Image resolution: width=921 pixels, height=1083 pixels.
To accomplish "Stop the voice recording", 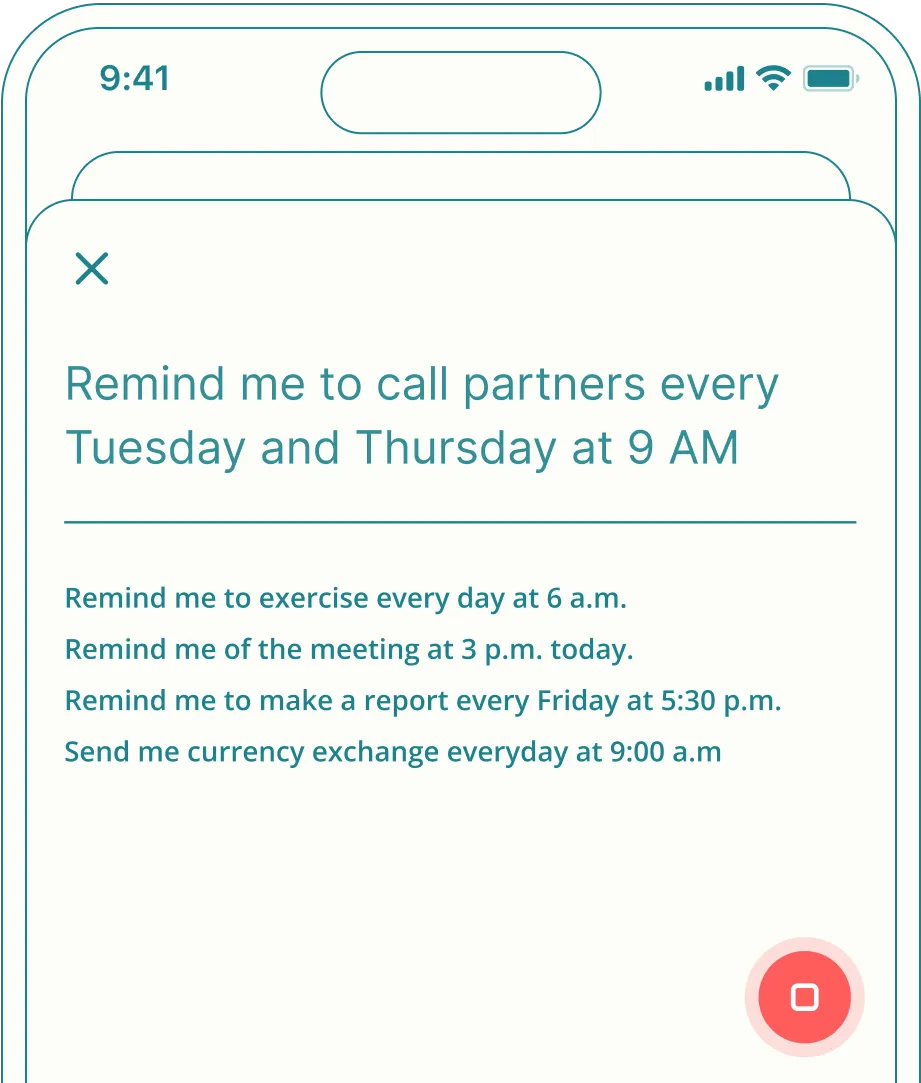I will 804,997.
